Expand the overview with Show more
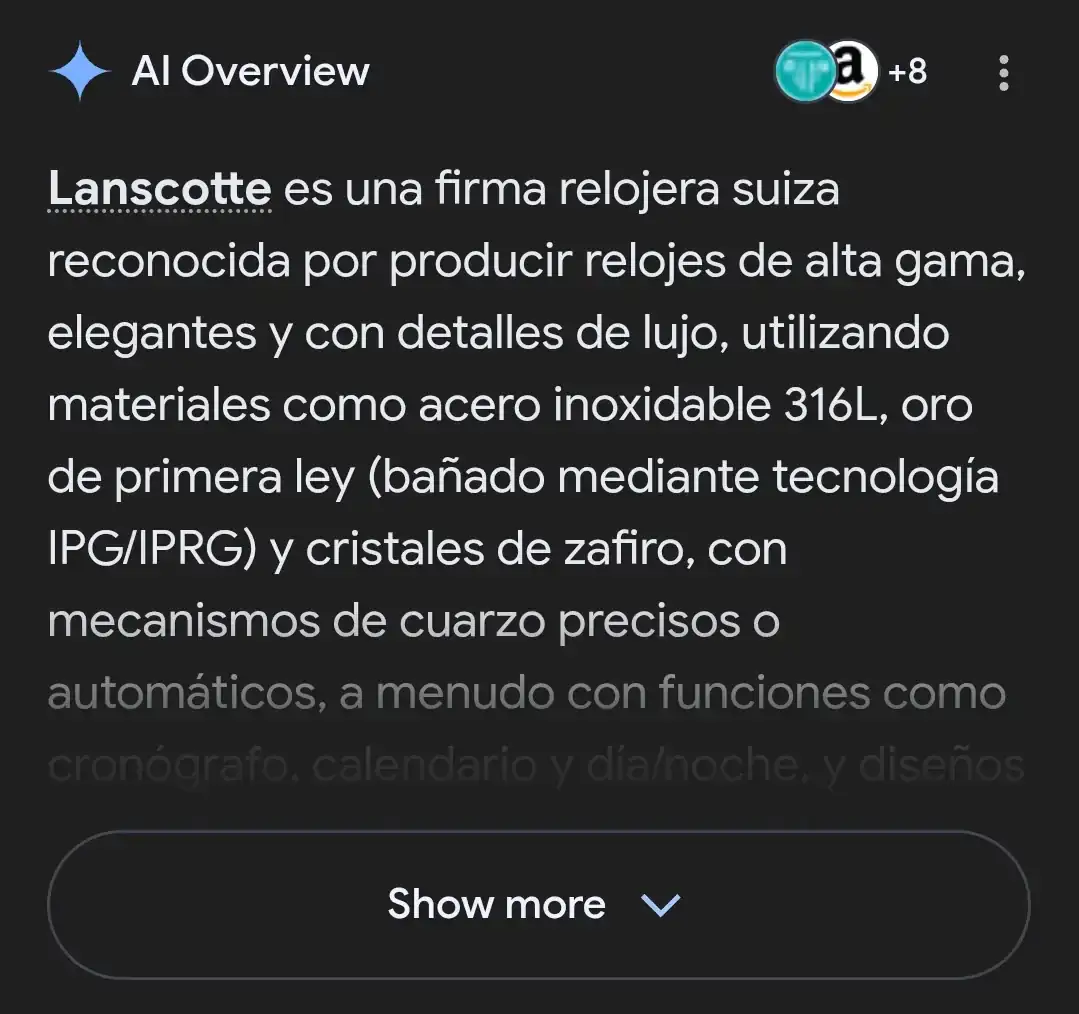1079x1014 pixels. click(538, 905)
